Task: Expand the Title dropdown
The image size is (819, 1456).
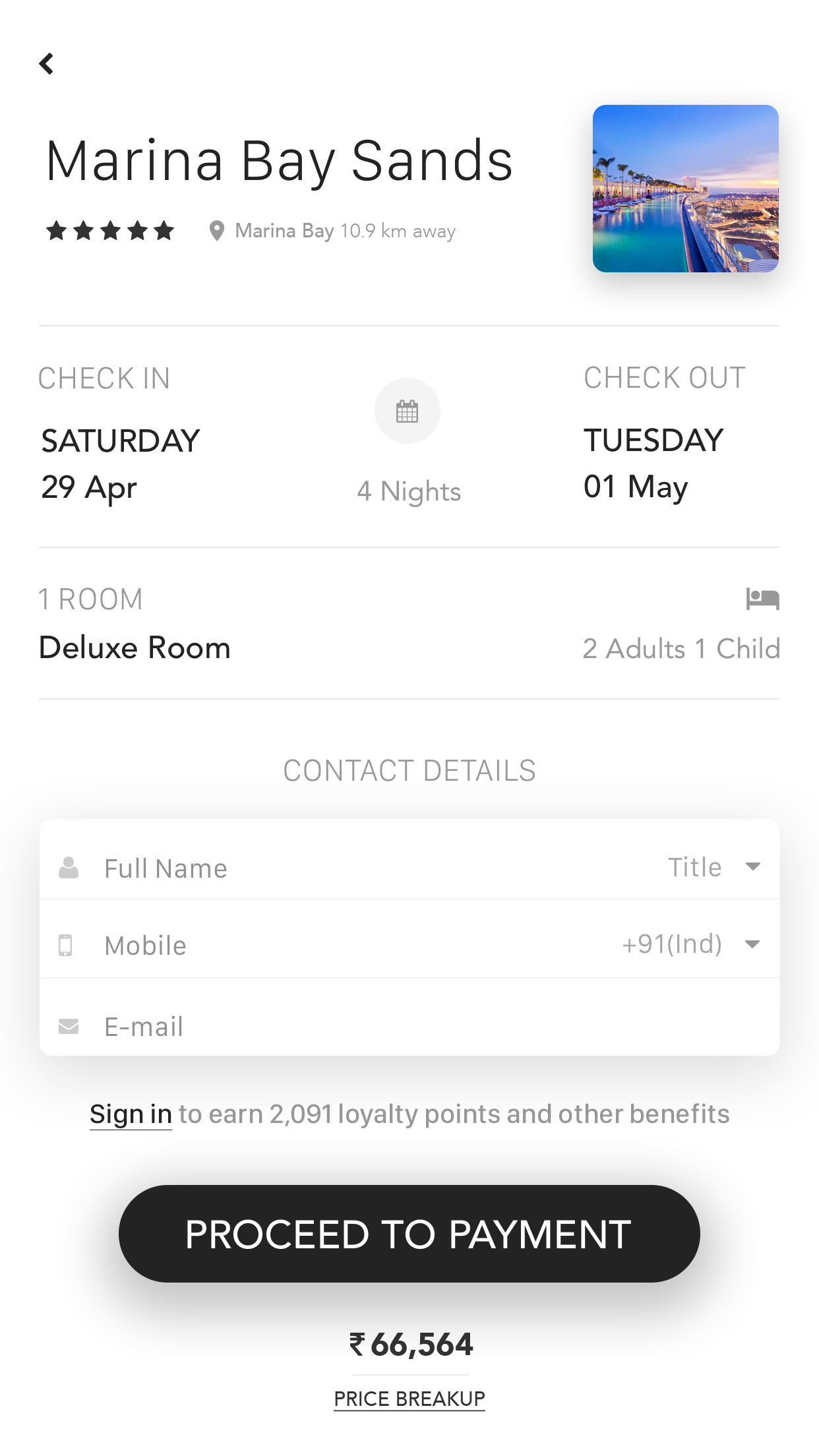Action: 714,867
